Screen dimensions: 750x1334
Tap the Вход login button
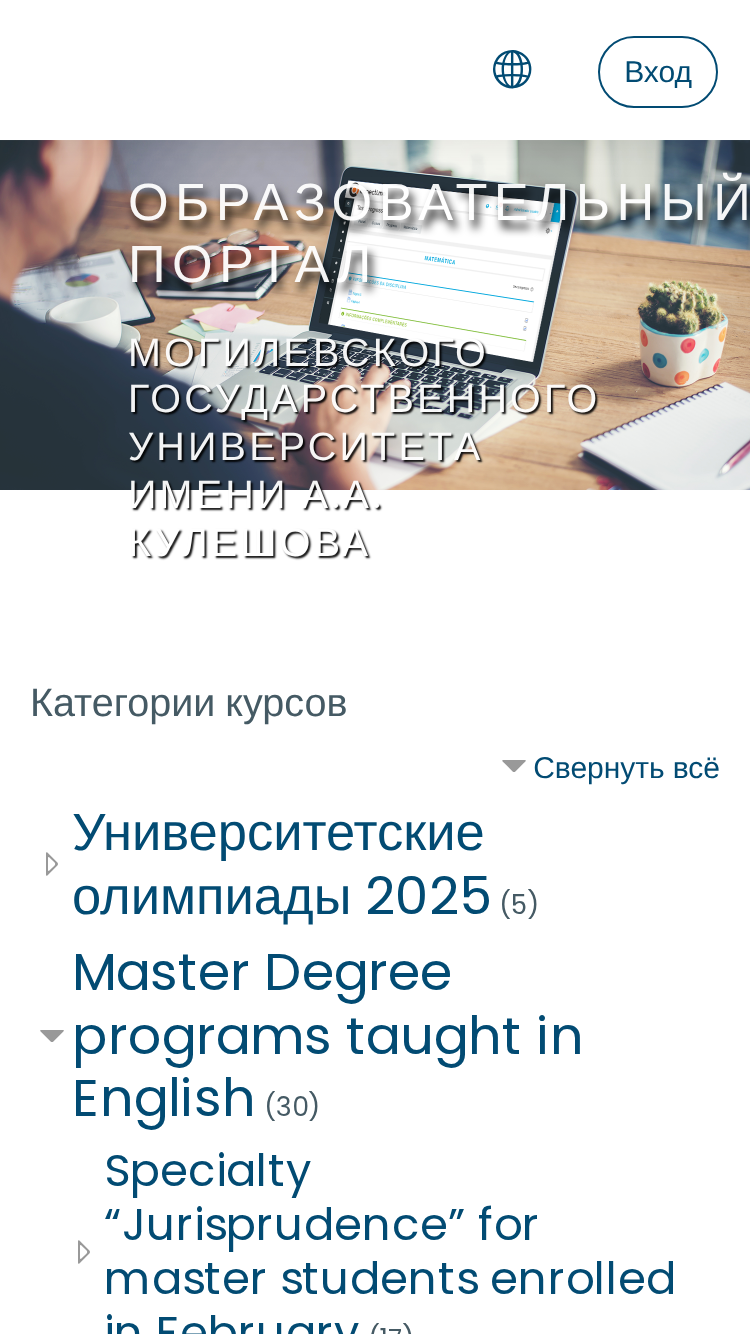point(658,72)
